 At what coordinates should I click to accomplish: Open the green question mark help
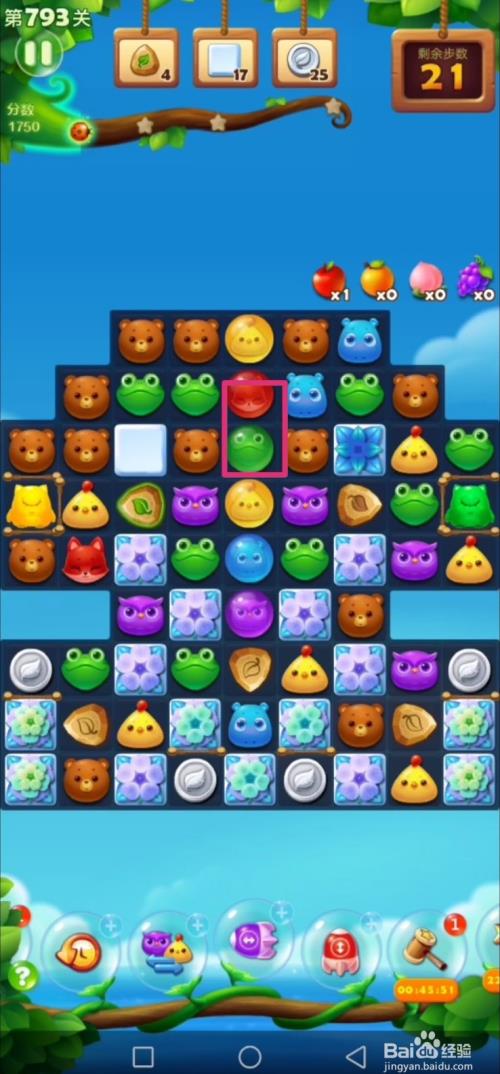[x=23, y=975]
